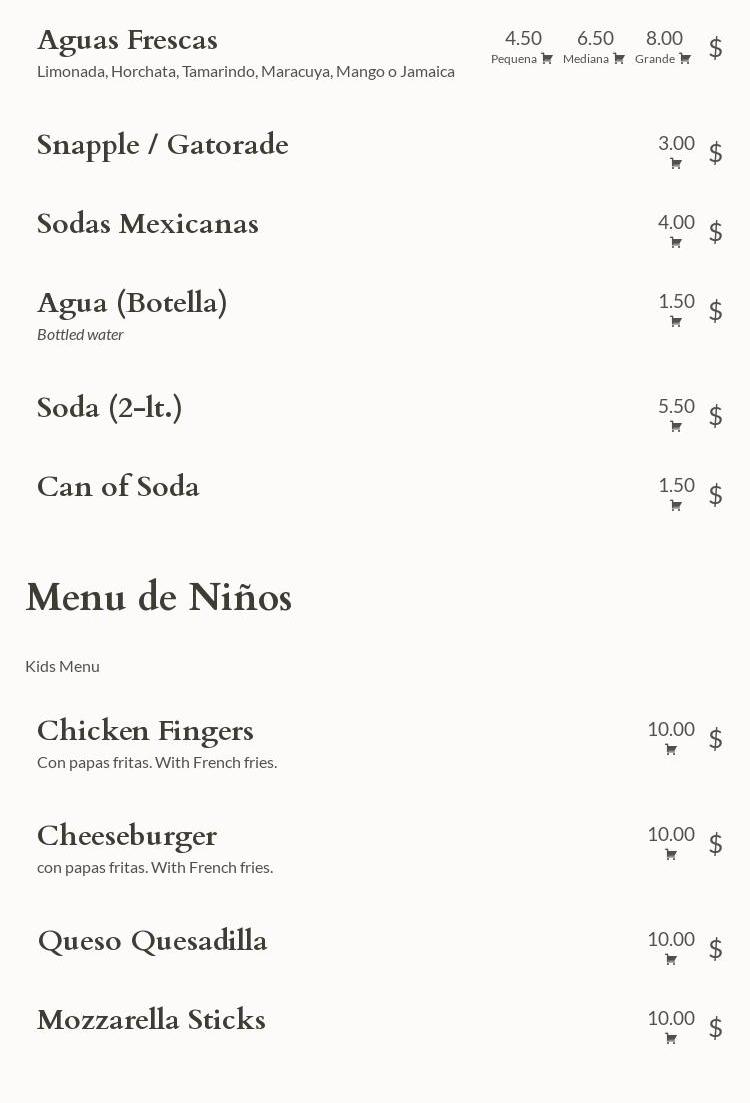Add kids Chicken Fingers to cart

[671, 750]
